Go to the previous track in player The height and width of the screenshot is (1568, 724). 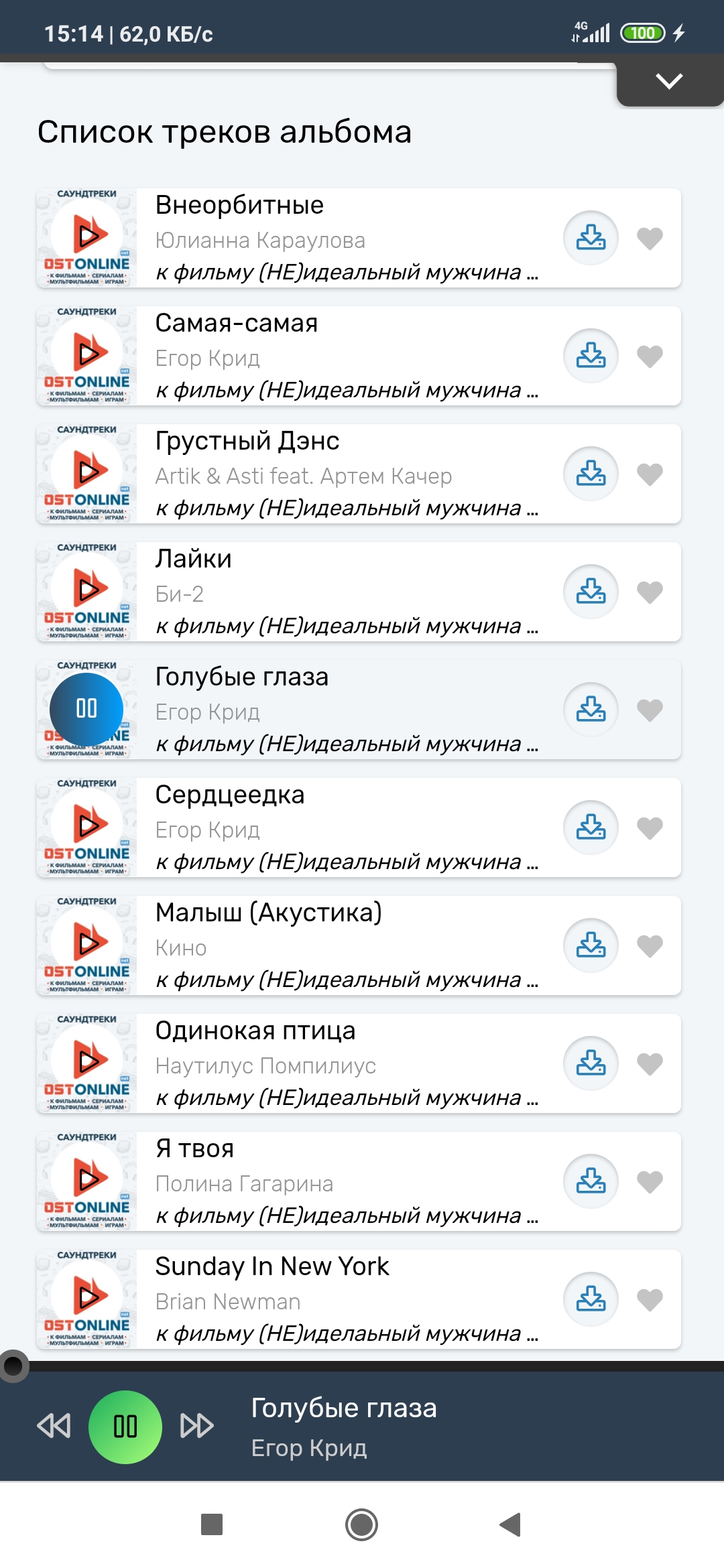click(54, 1426)
